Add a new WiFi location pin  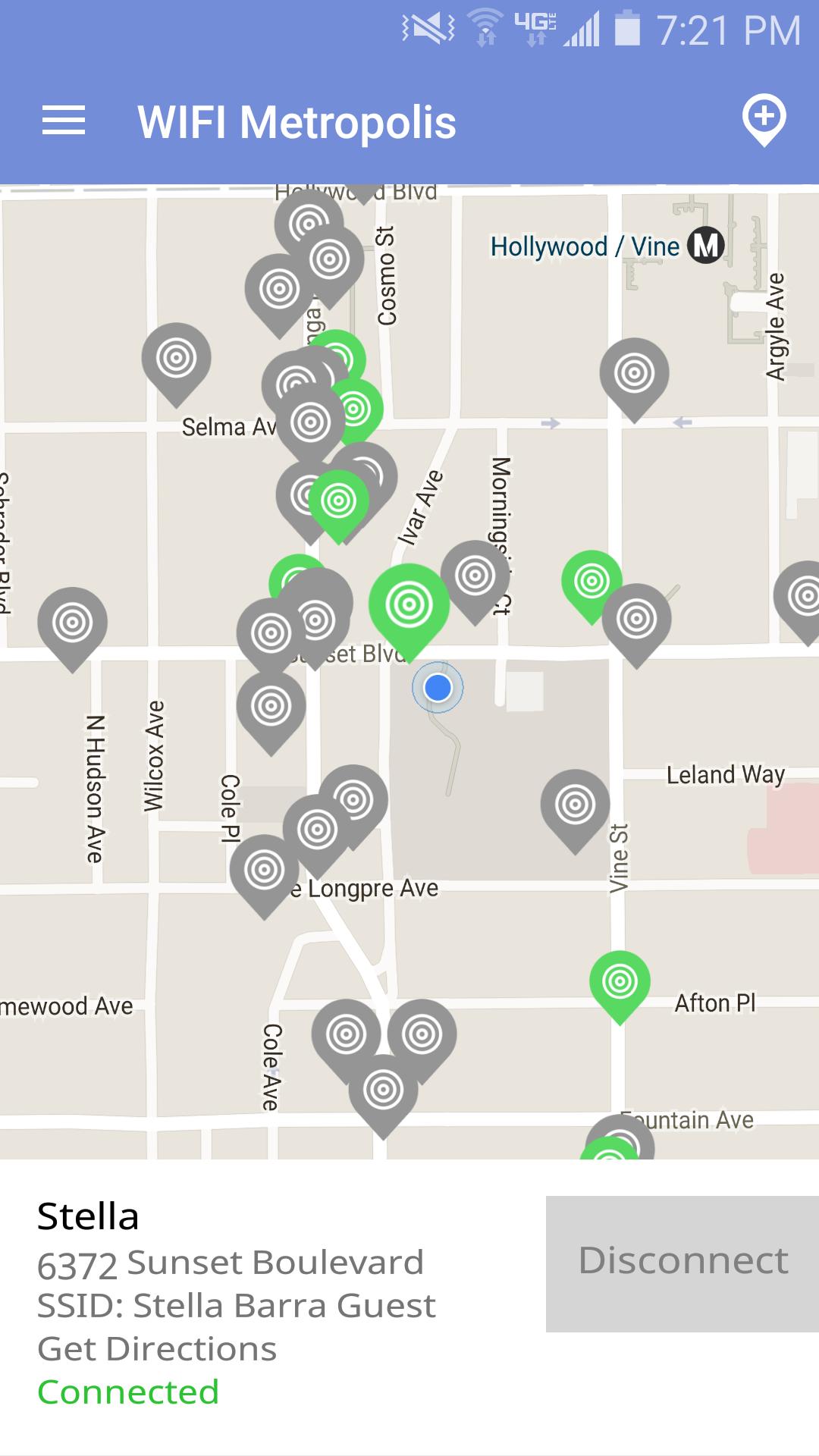pyautogui.click(x=763, y=120)
